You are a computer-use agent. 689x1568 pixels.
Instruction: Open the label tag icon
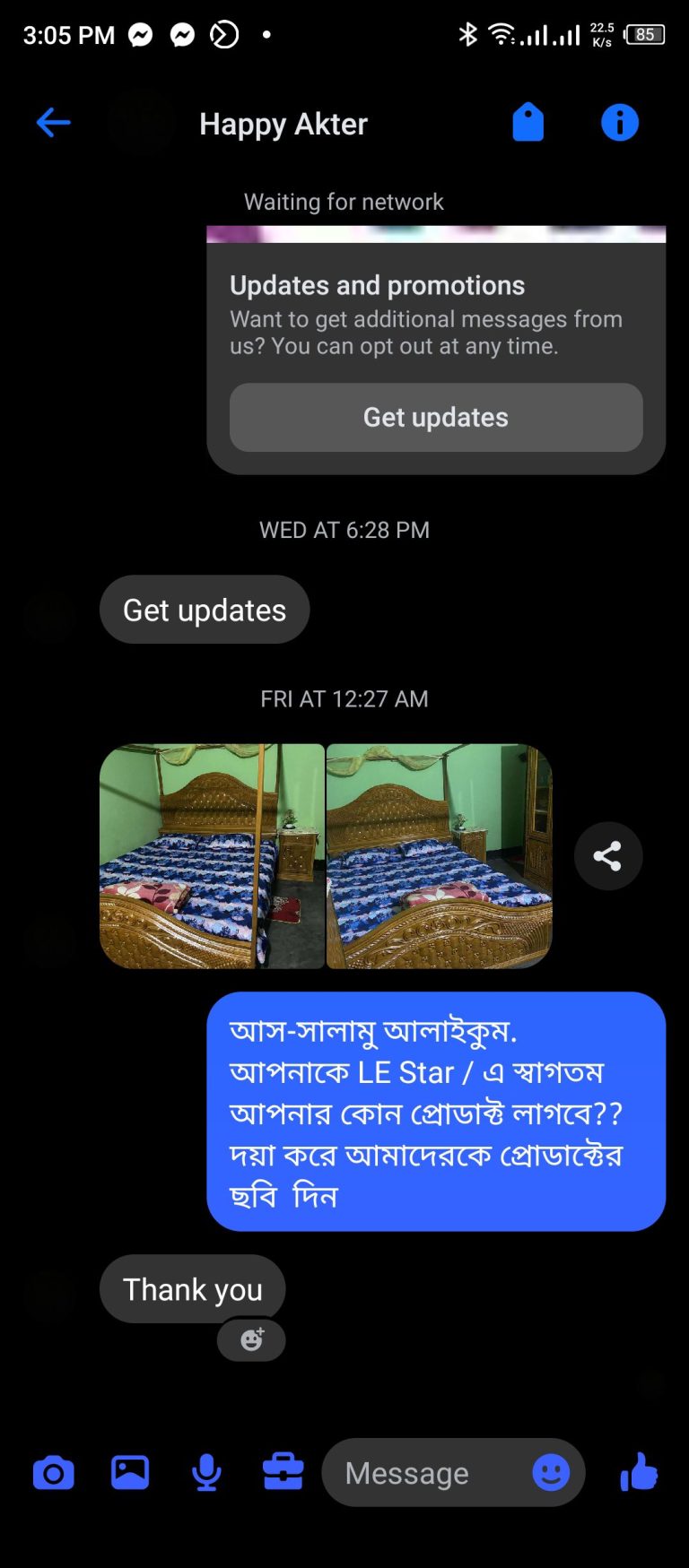pos(528,123)
